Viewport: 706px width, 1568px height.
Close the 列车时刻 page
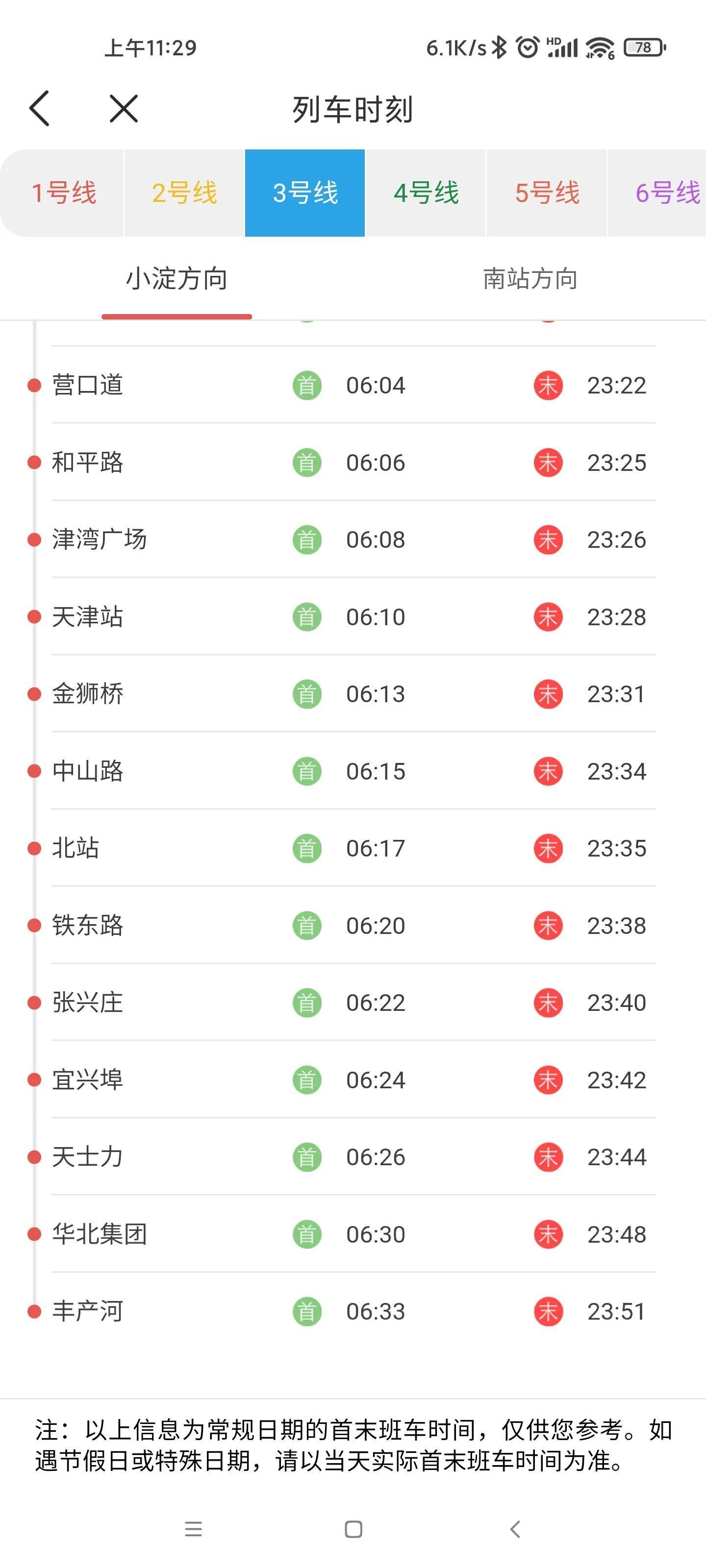pyautogui.click(x=124, y=109)
